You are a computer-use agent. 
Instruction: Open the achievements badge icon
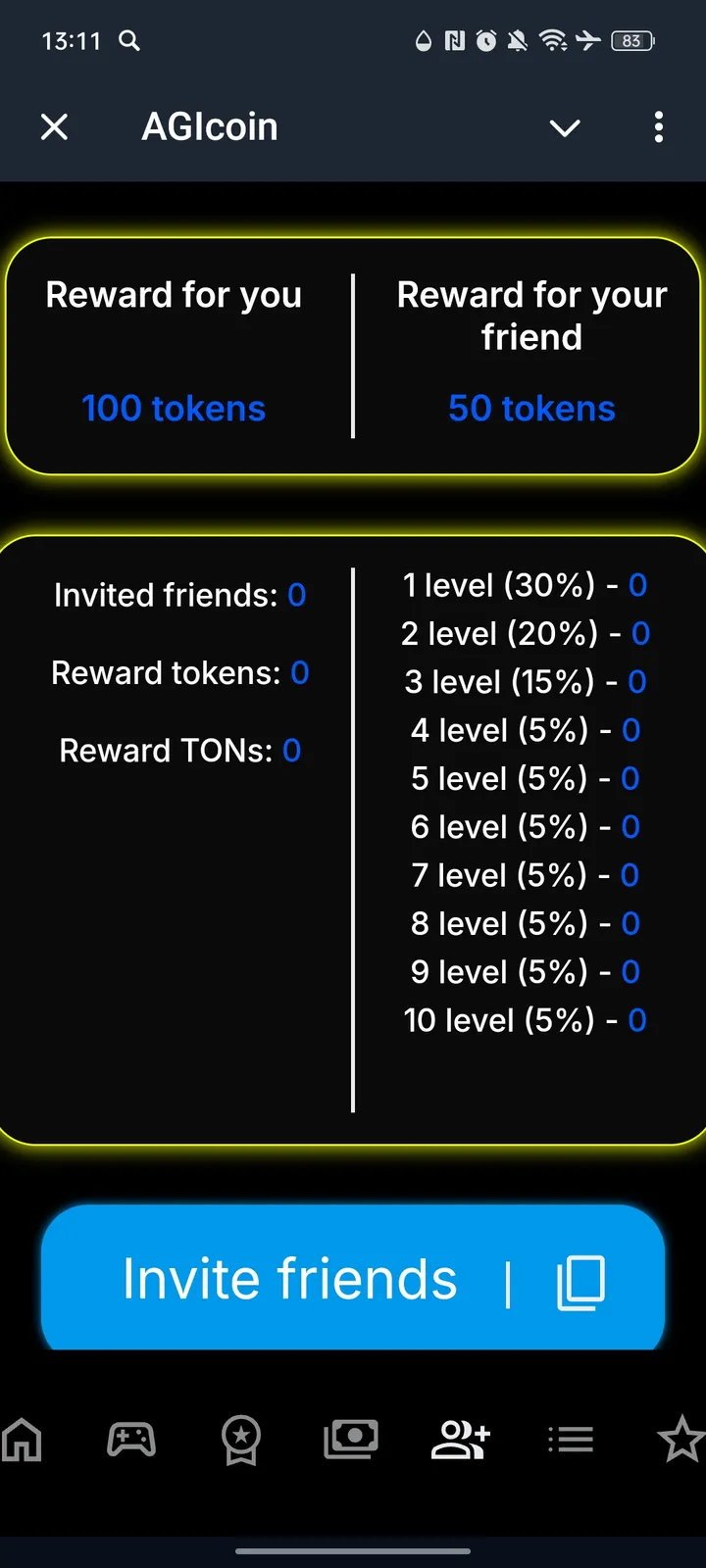coord(241,1439)
